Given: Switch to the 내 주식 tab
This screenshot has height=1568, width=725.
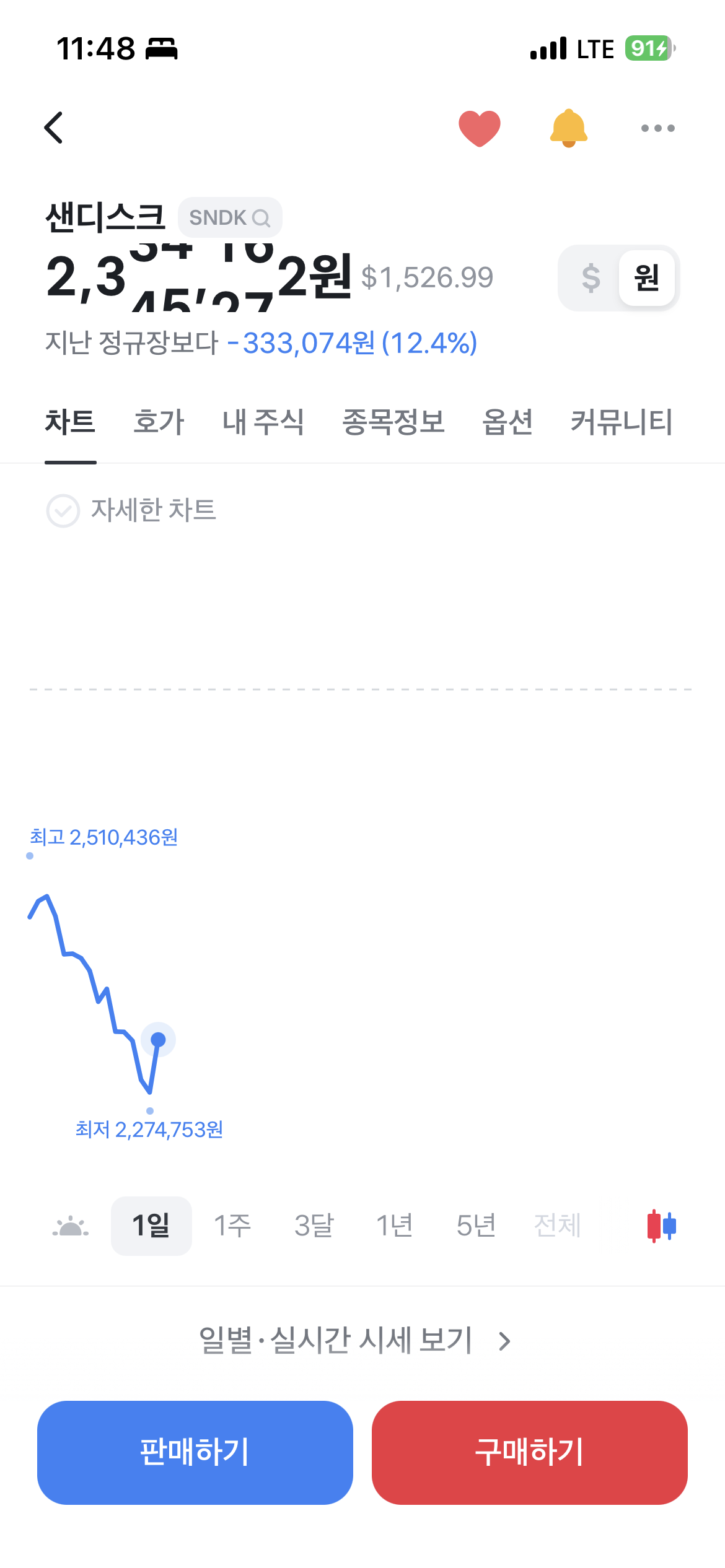Looking at the screenshot, I should (263, 422).
